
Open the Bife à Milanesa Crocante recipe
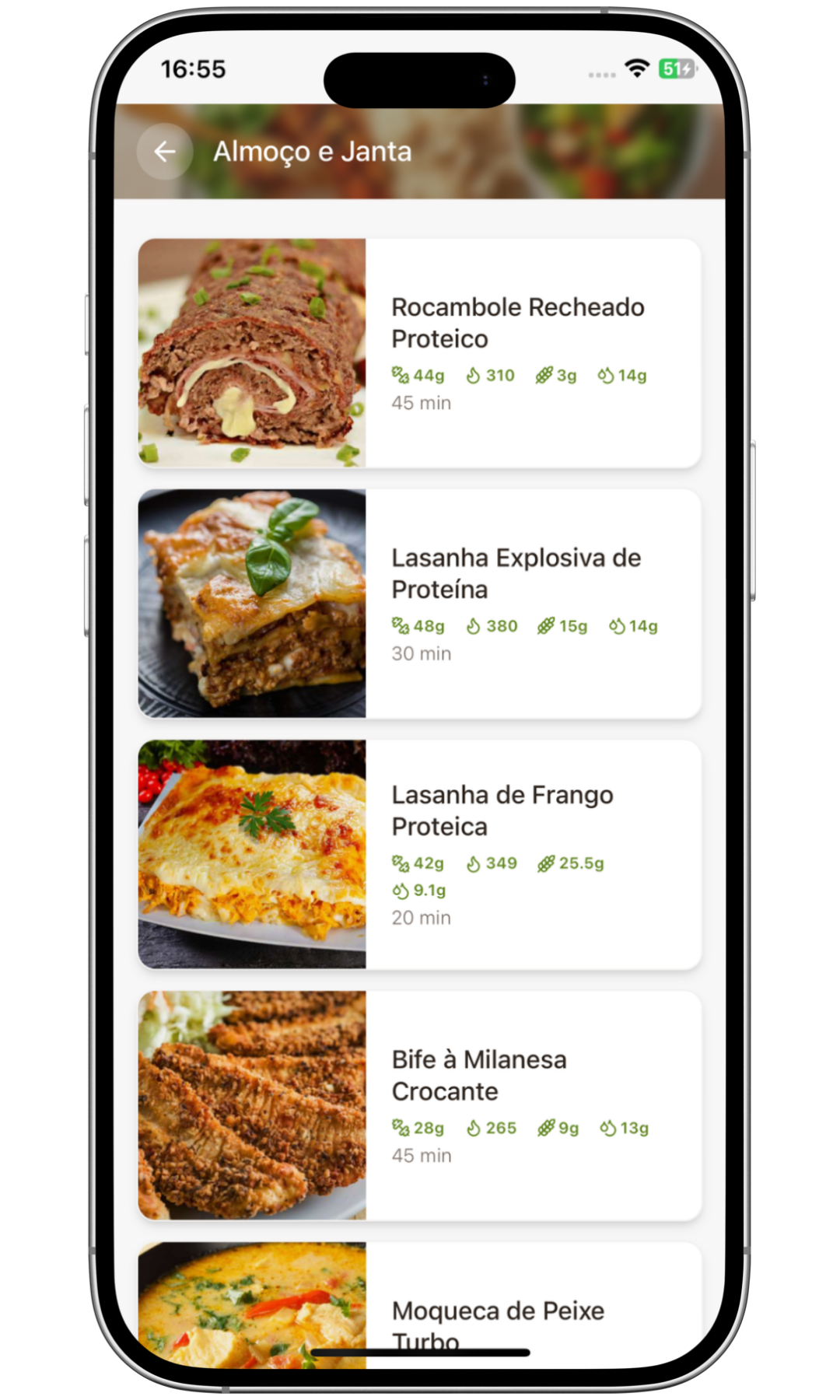point(420,1105)
